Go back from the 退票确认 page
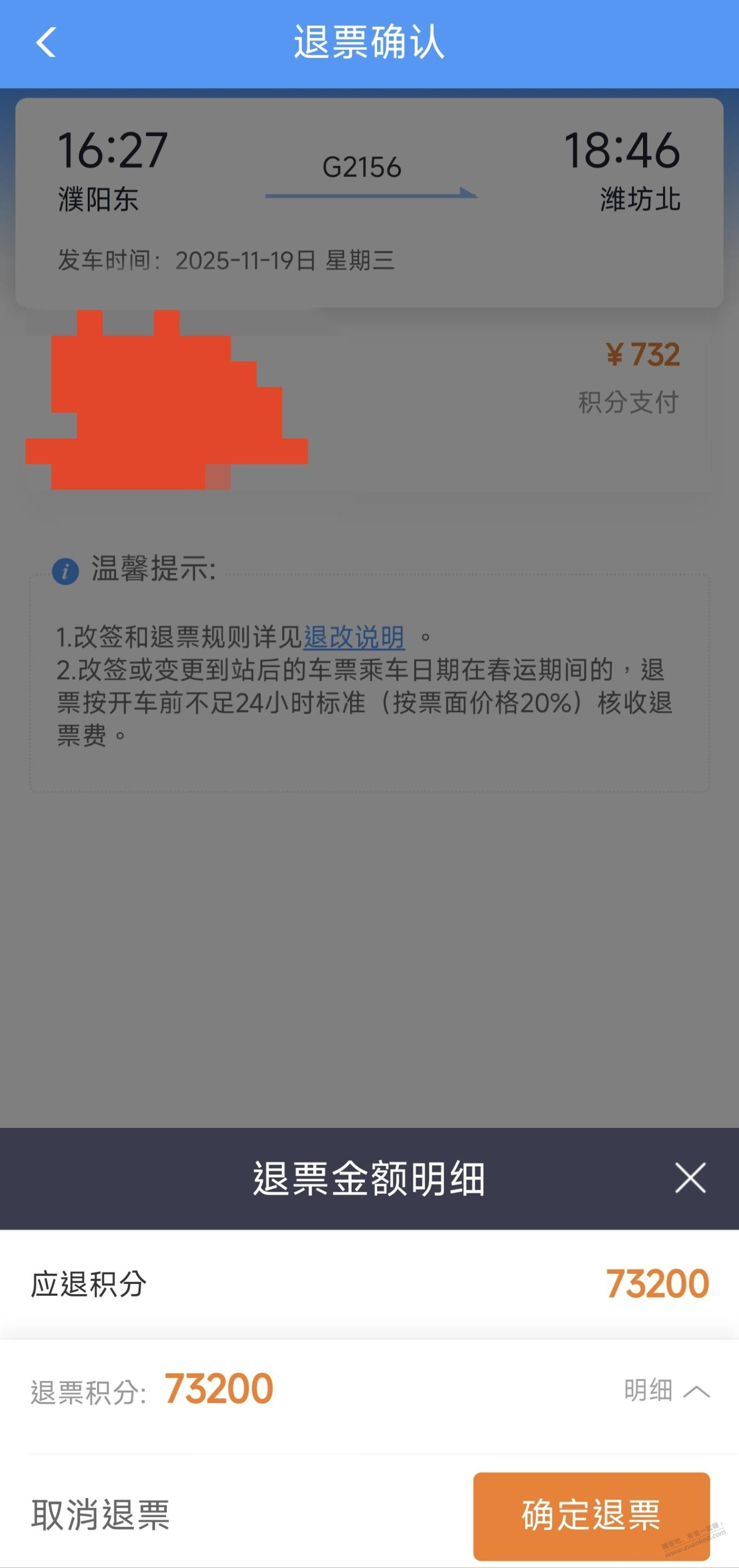 [46, 43]
